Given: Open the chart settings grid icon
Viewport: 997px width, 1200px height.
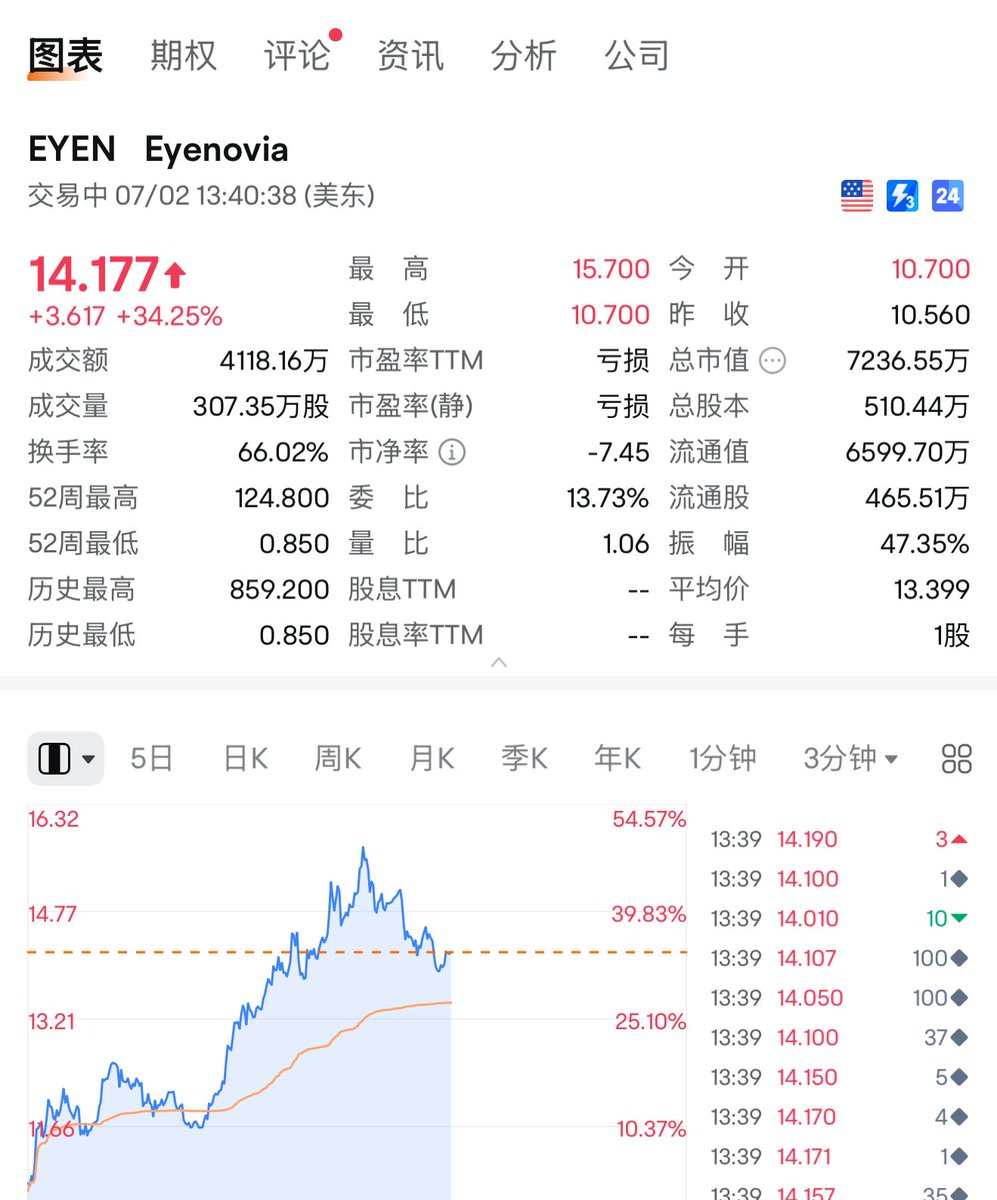Looking at the screenshot, I should tap(957, 759).
